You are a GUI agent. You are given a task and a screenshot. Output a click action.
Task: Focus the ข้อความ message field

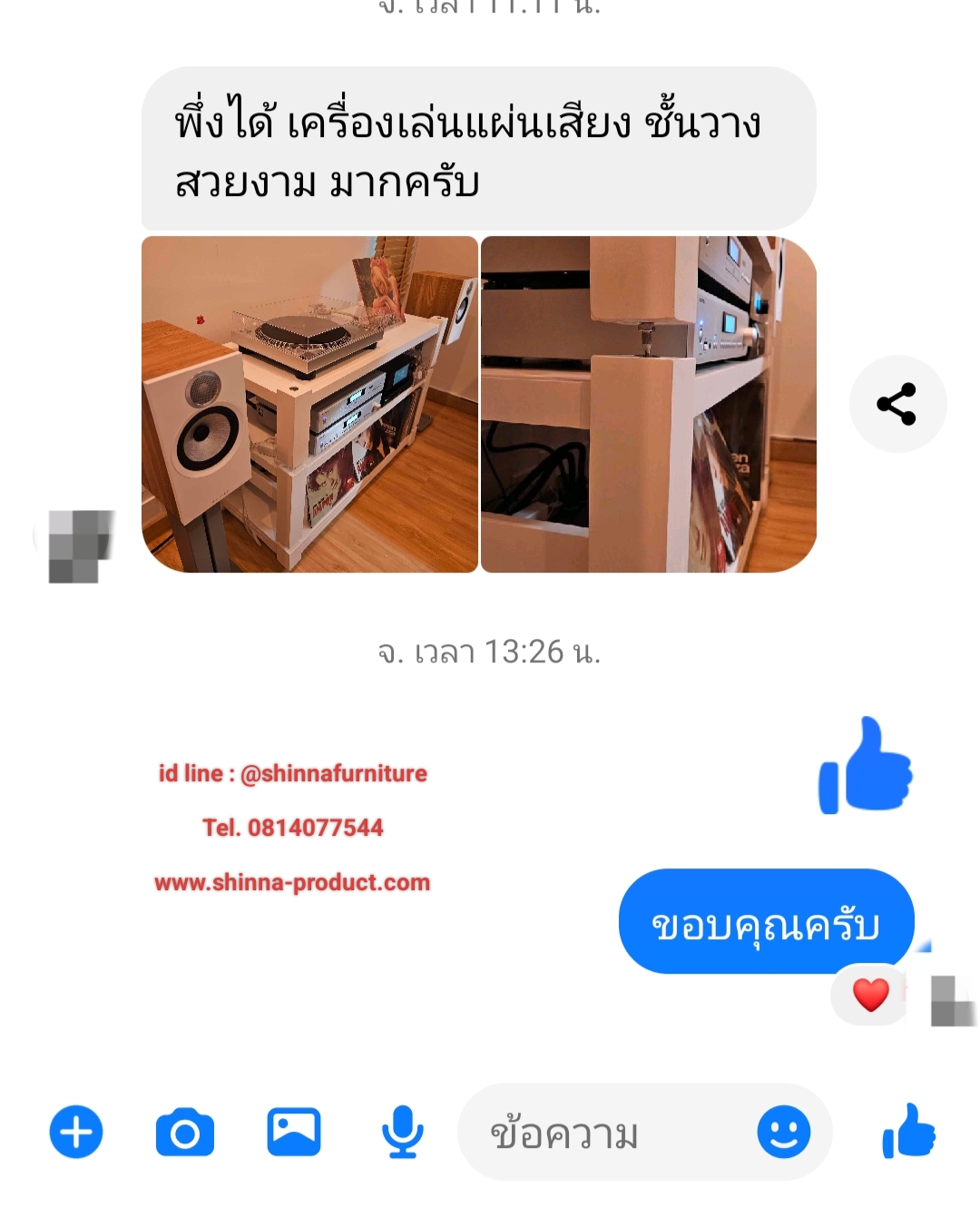coord(608,1134)
